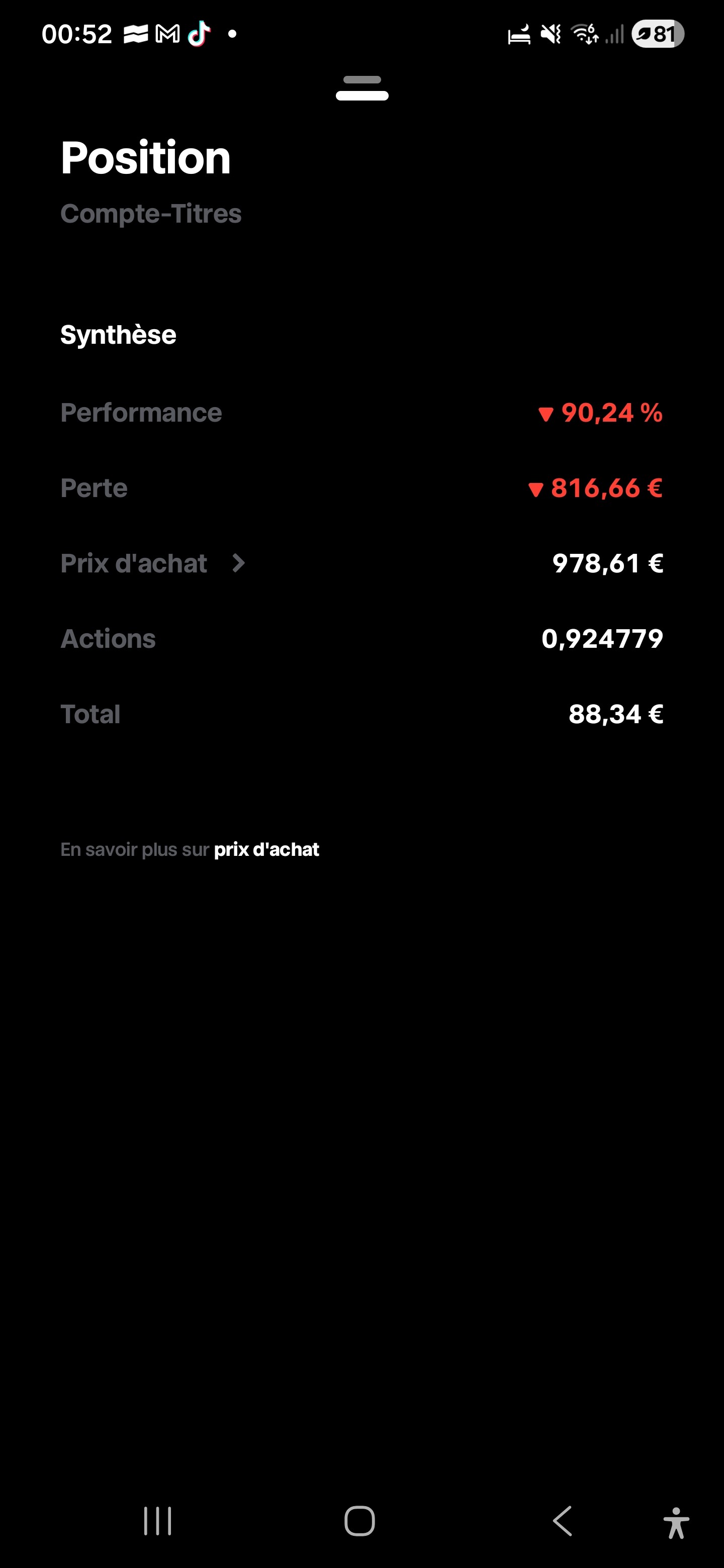Open the accessibility shortcut button

click(x=676, y=1522)
